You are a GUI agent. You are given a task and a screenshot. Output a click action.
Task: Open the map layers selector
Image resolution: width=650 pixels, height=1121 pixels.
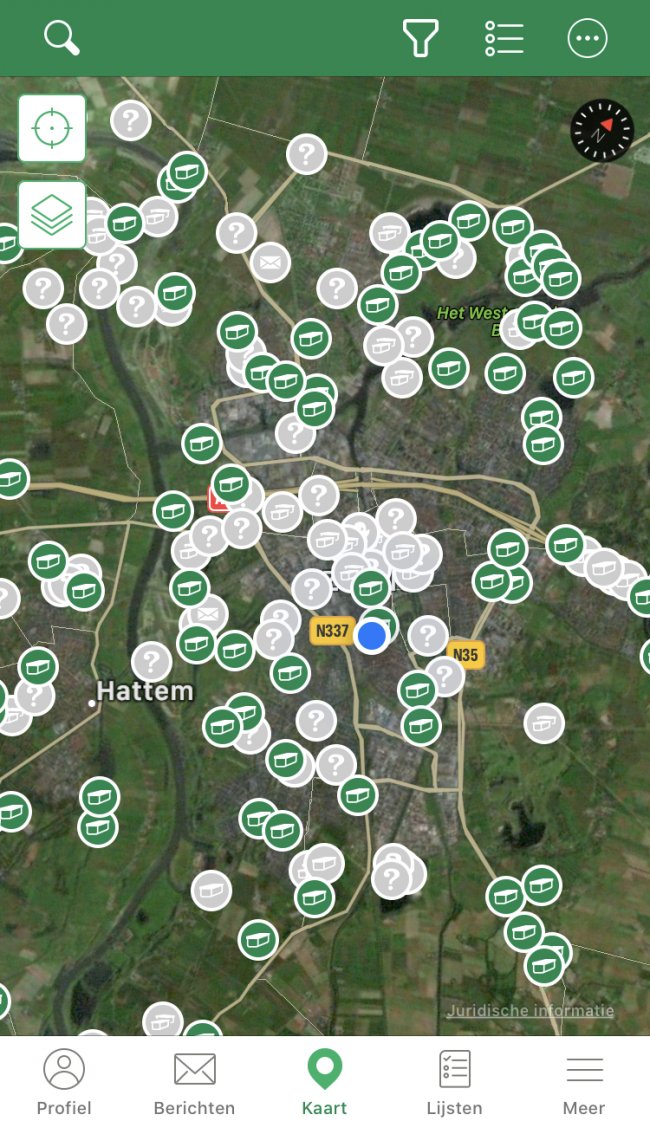coord(52,214)
